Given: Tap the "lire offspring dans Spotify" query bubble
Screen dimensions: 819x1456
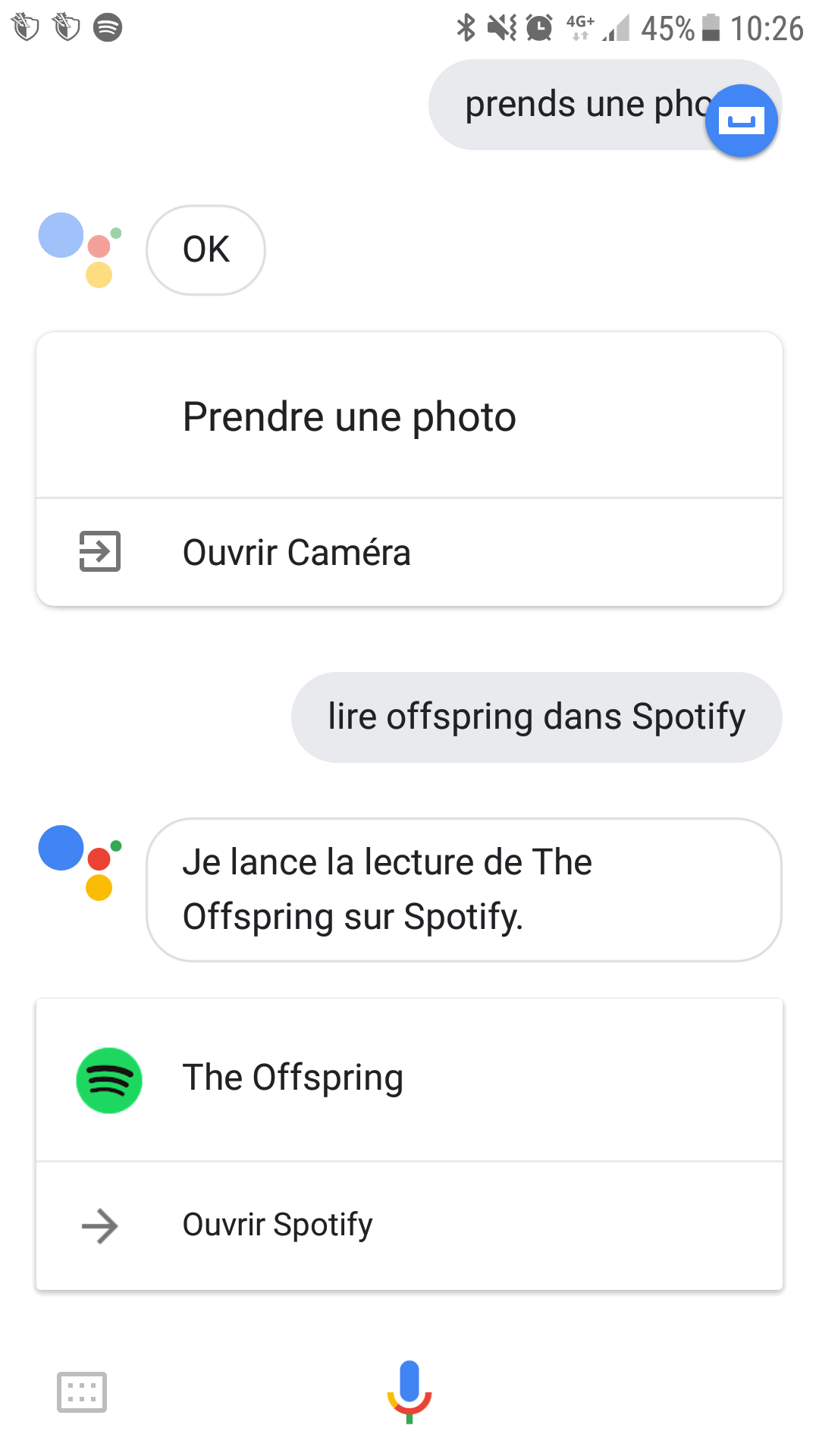Looking at the screenshot, I should tap(536, 717).
